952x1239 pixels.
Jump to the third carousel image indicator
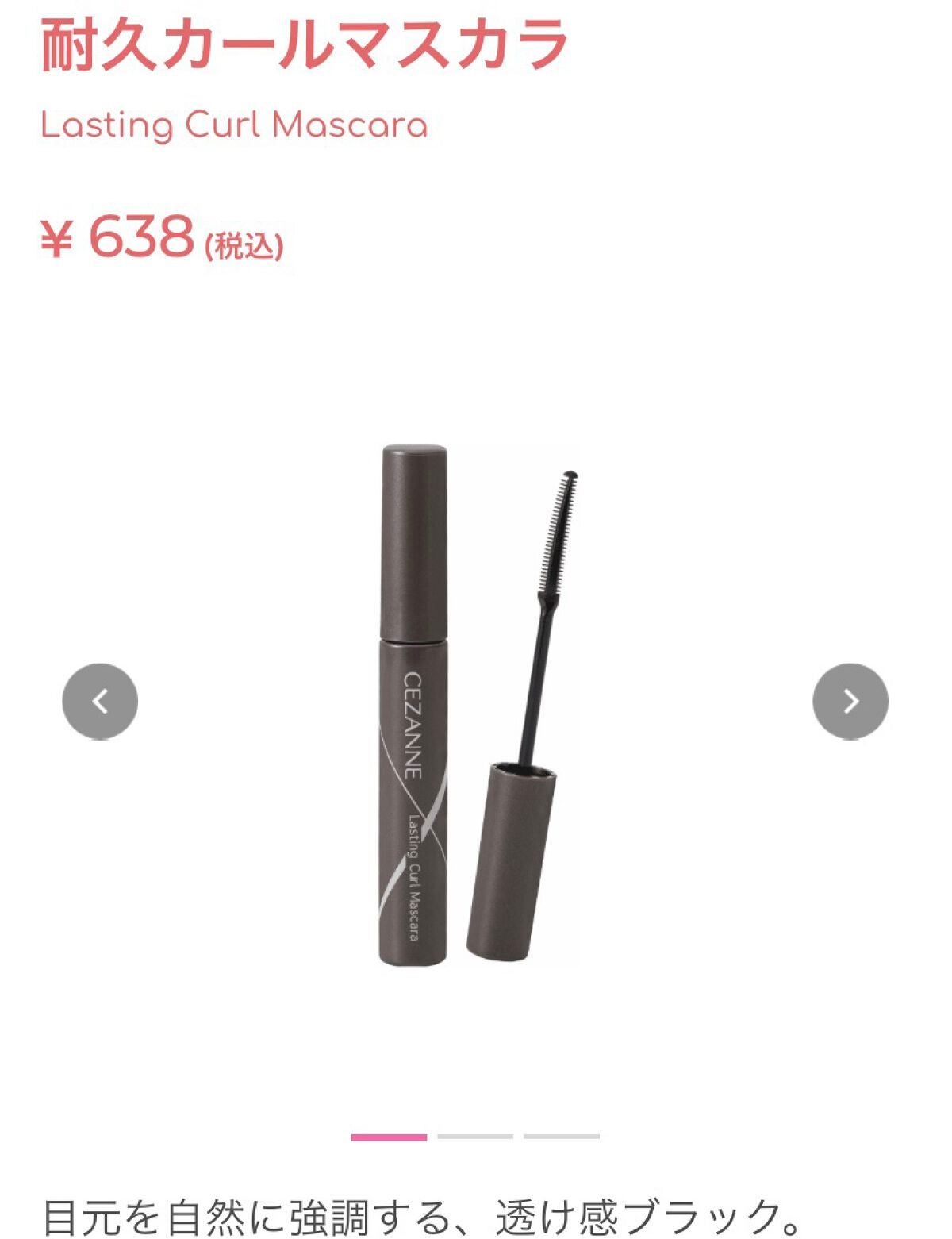(x=561, y=1137)
